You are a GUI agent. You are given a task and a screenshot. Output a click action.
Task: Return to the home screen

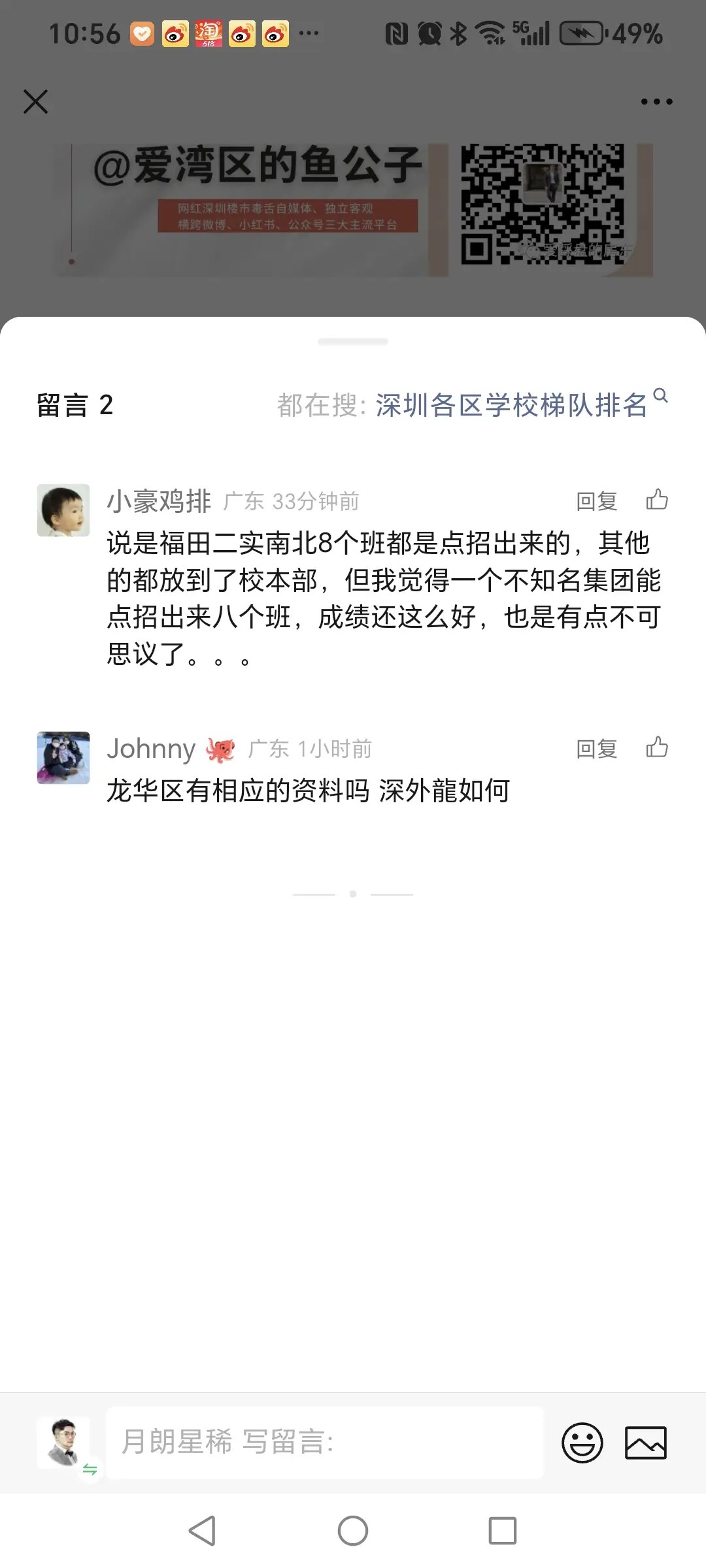(353, 1530)
